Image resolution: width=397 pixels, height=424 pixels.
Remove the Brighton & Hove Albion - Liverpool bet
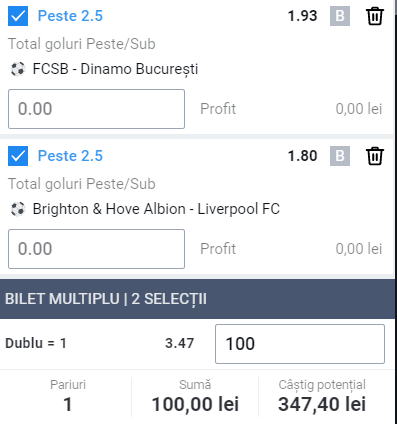(375, 156)
